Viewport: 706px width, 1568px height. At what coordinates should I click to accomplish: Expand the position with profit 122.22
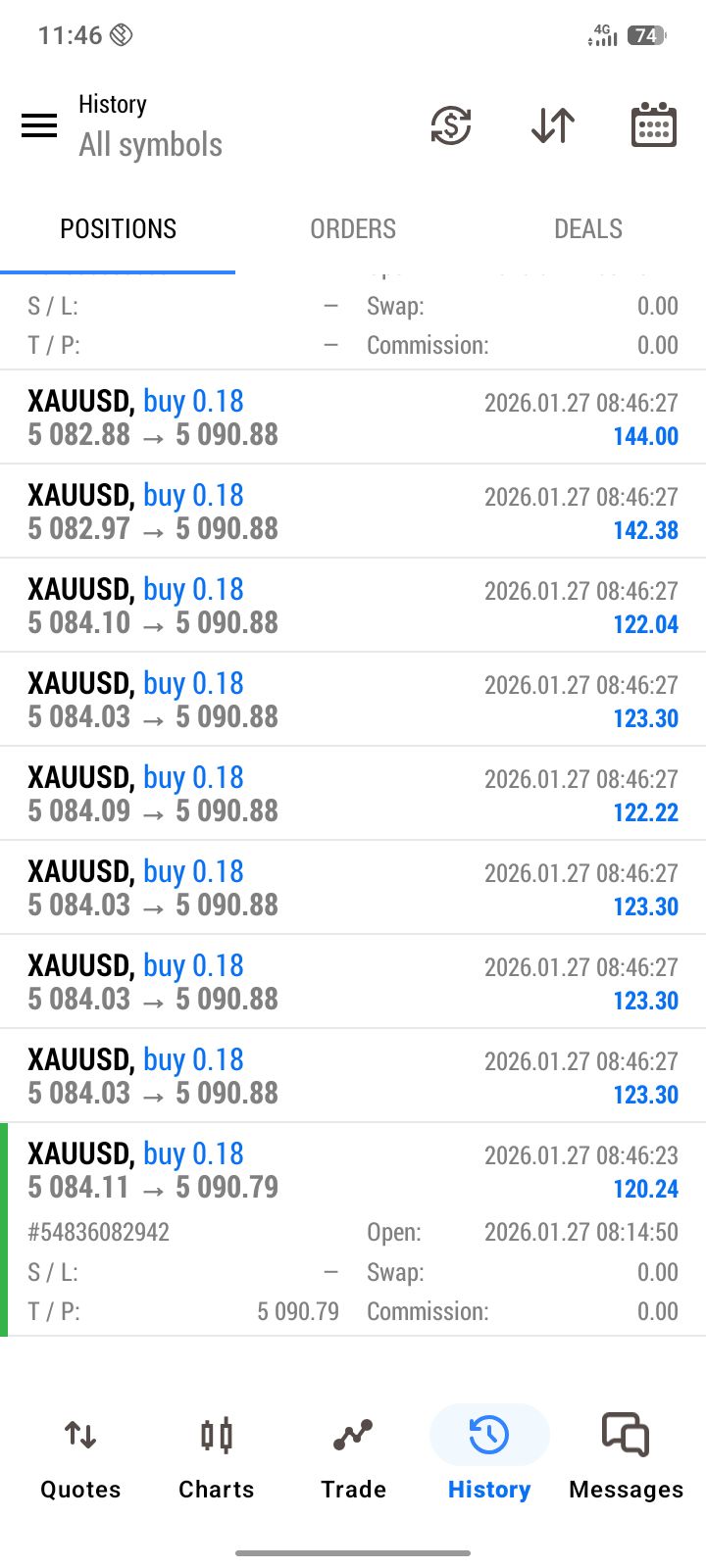(x=353, y=794)
